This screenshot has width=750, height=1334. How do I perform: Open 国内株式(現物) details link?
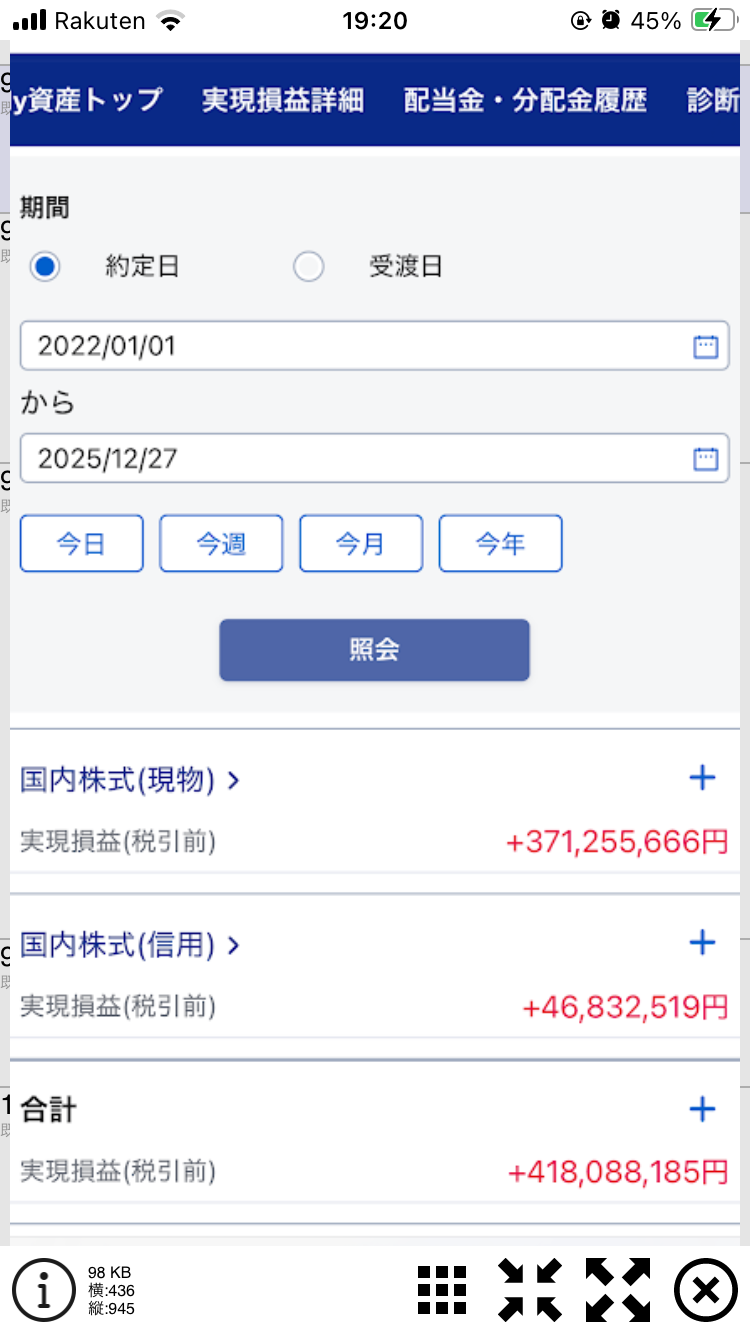[130, 780]
